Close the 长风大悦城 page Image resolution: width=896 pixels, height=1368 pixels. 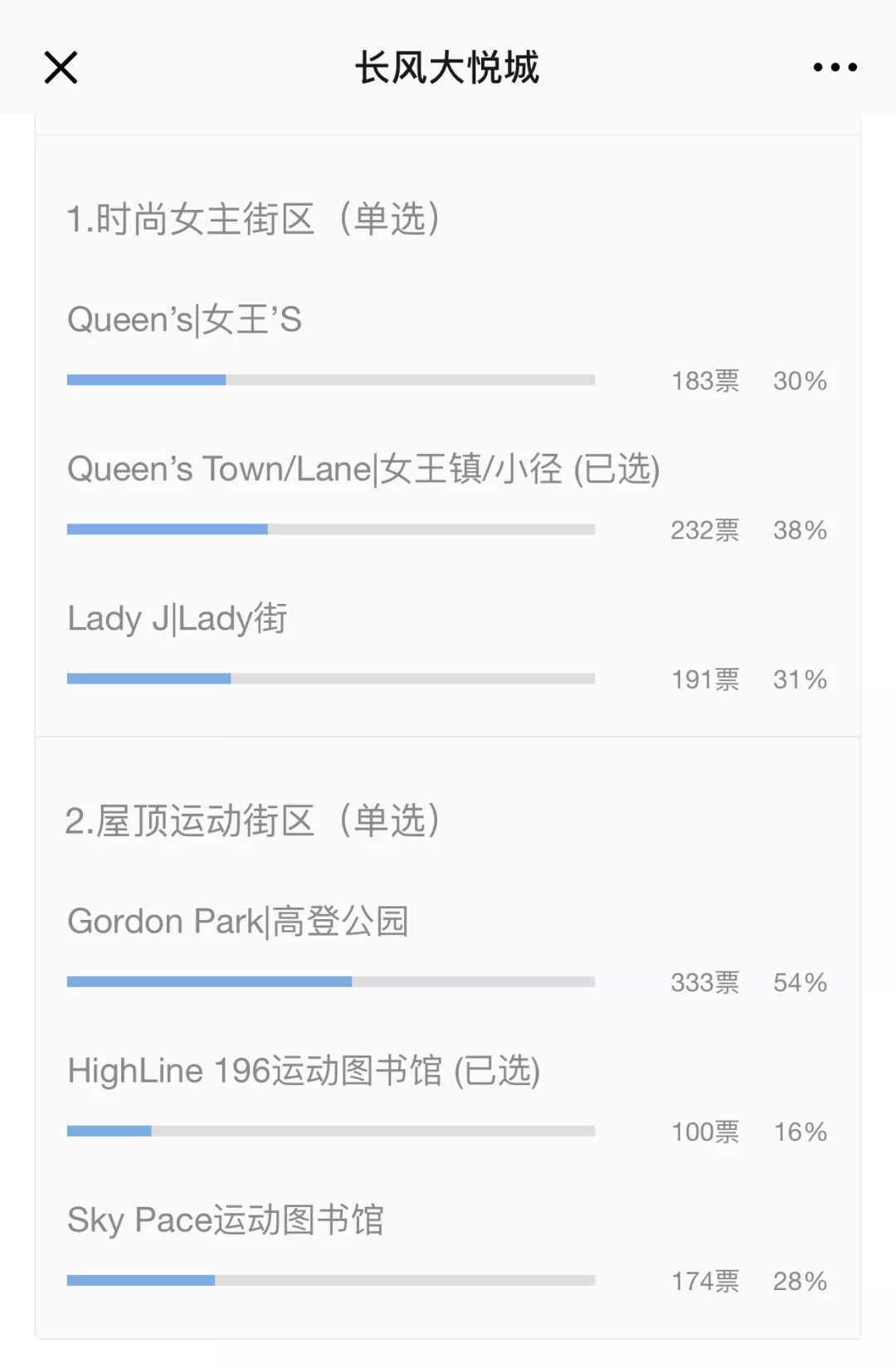click(x=61, y=68)
